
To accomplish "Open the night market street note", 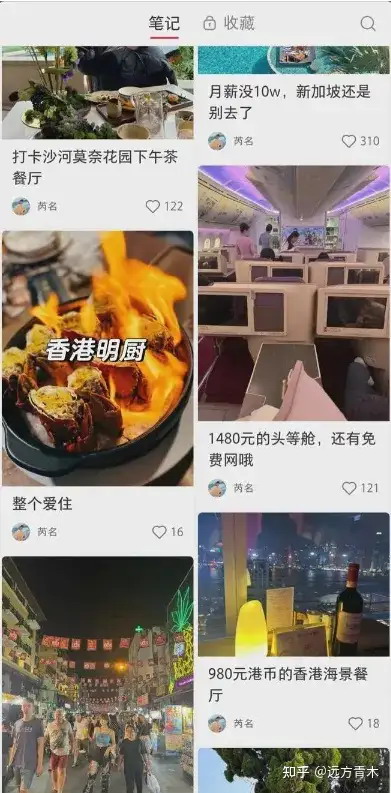I will pyautogui.click(x=98, y=675).
